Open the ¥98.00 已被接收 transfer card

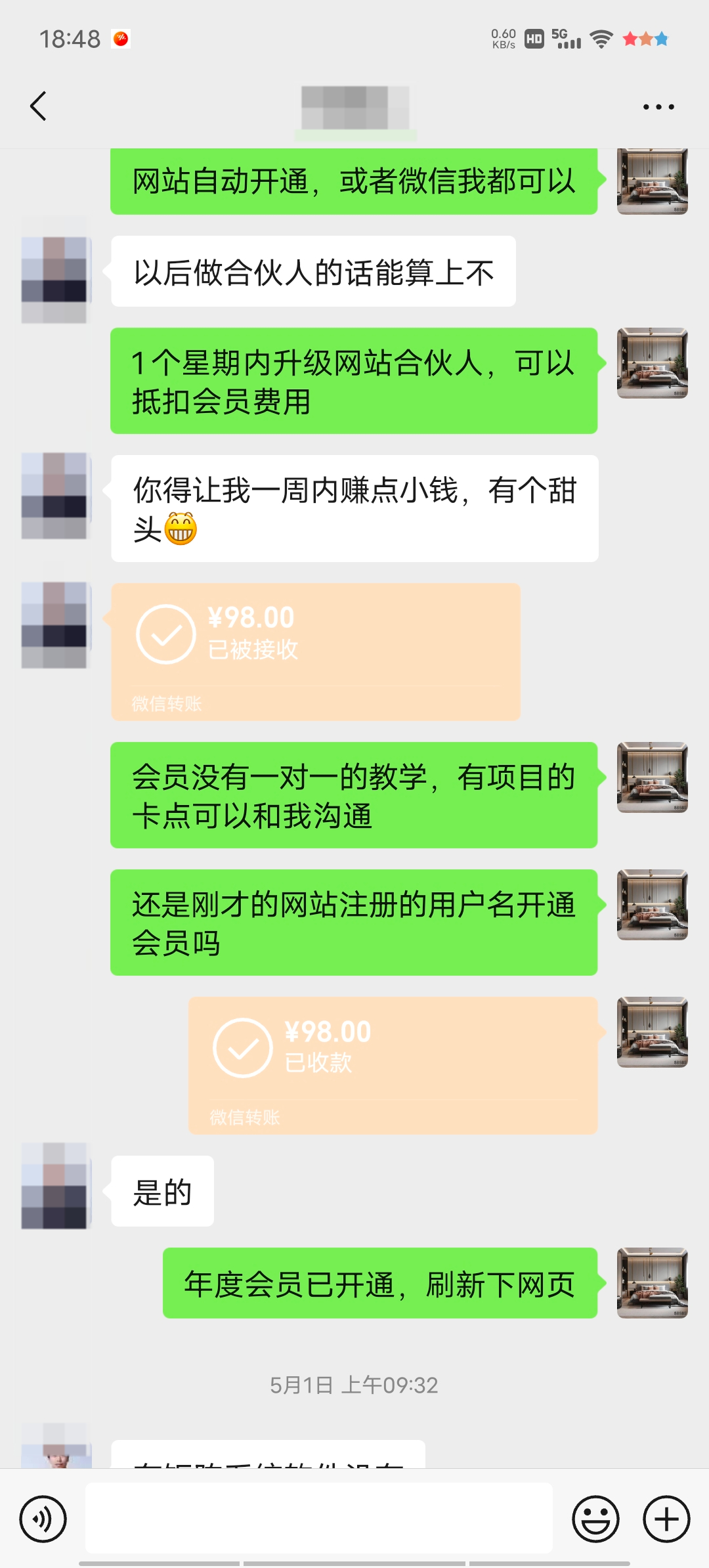315,651
